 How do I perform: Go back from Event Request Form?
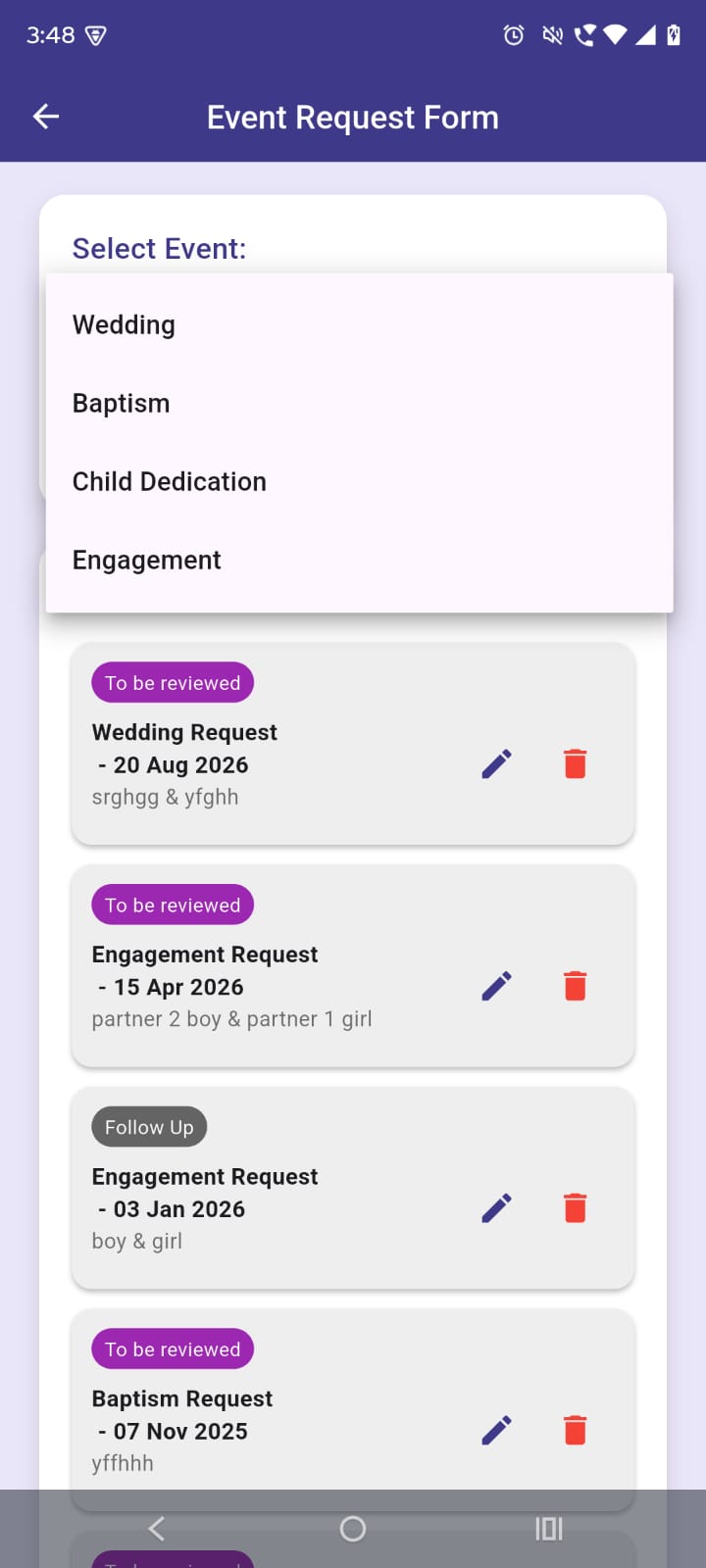46,118
